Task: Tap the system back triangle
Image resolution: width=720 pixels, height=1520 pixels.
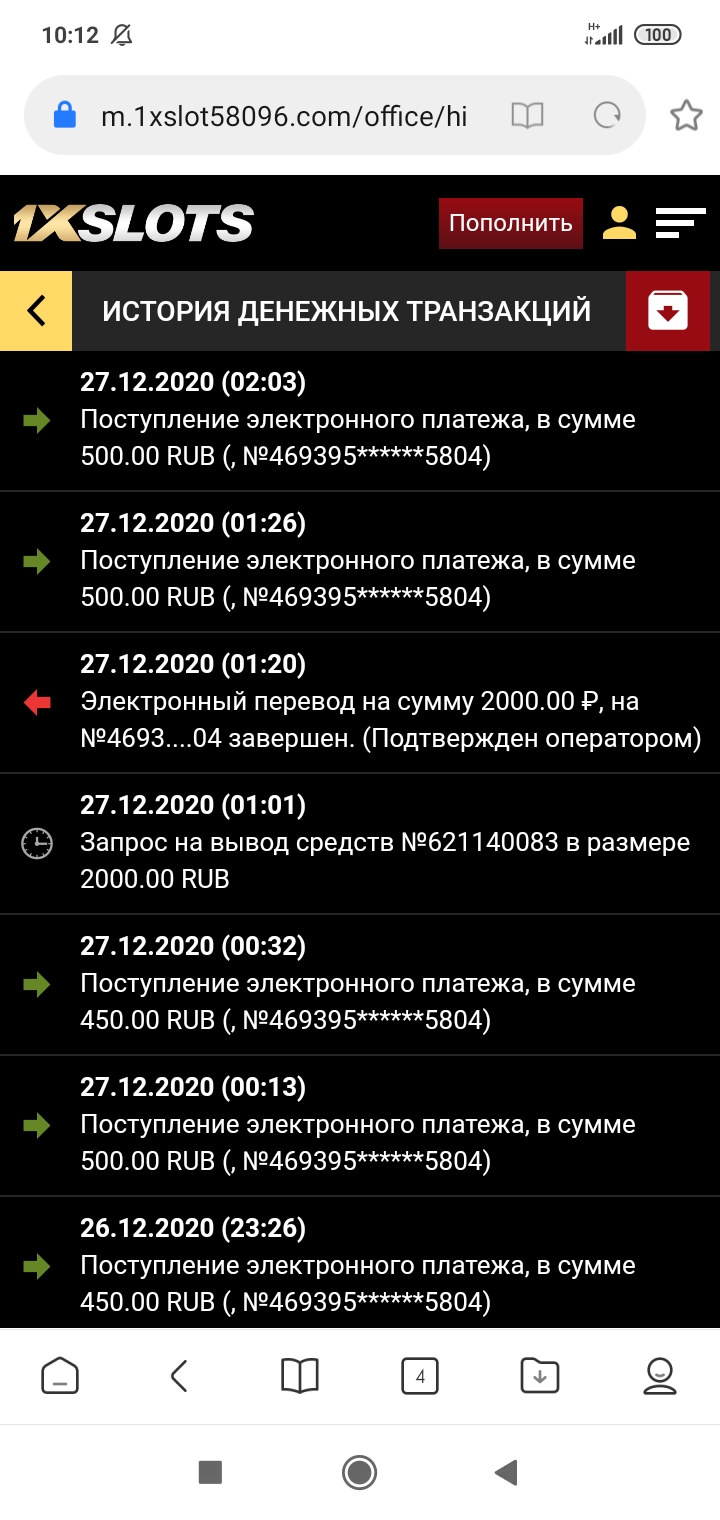Action: 506,1472
